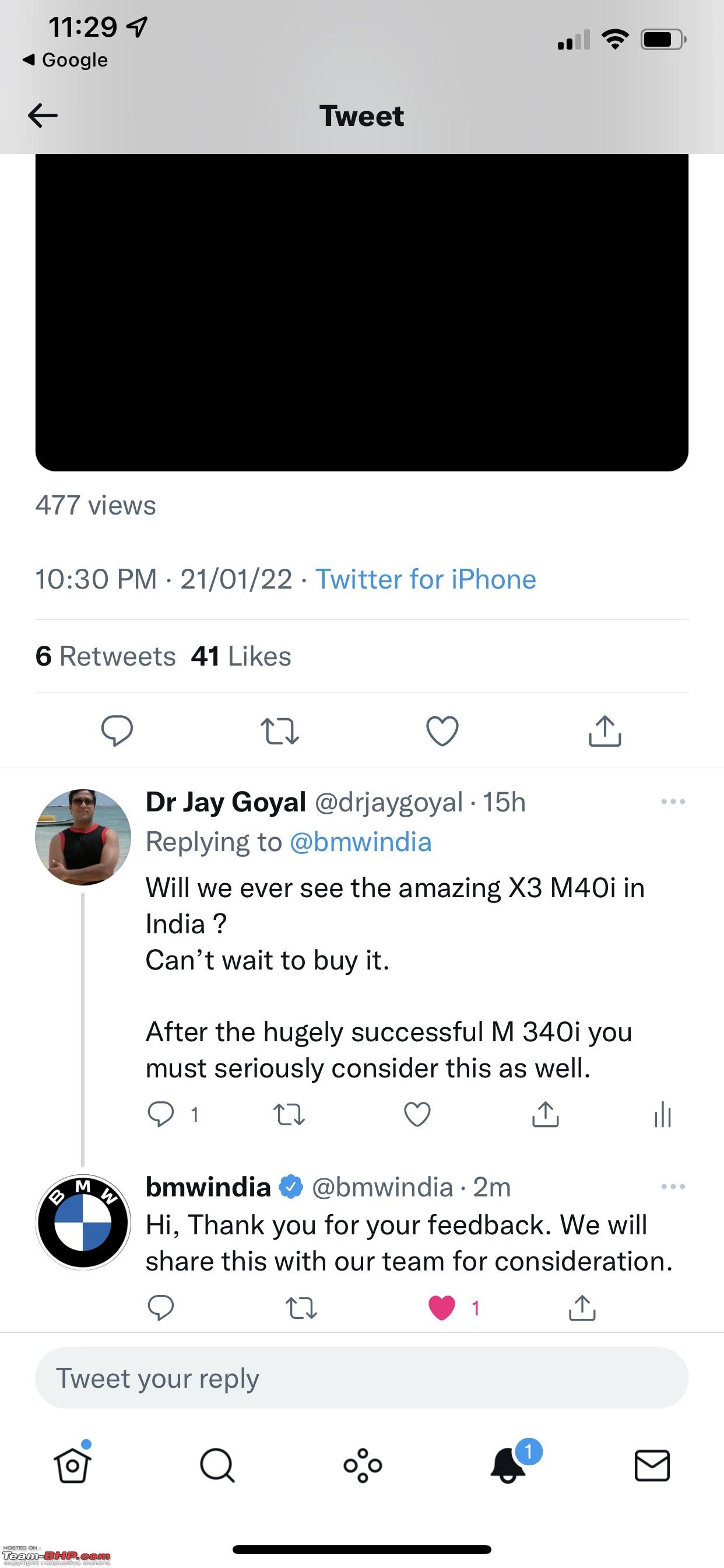View analytics for Dr Jay Goyal's reply
724x1568 pixels.
[x=663, y=1115]
